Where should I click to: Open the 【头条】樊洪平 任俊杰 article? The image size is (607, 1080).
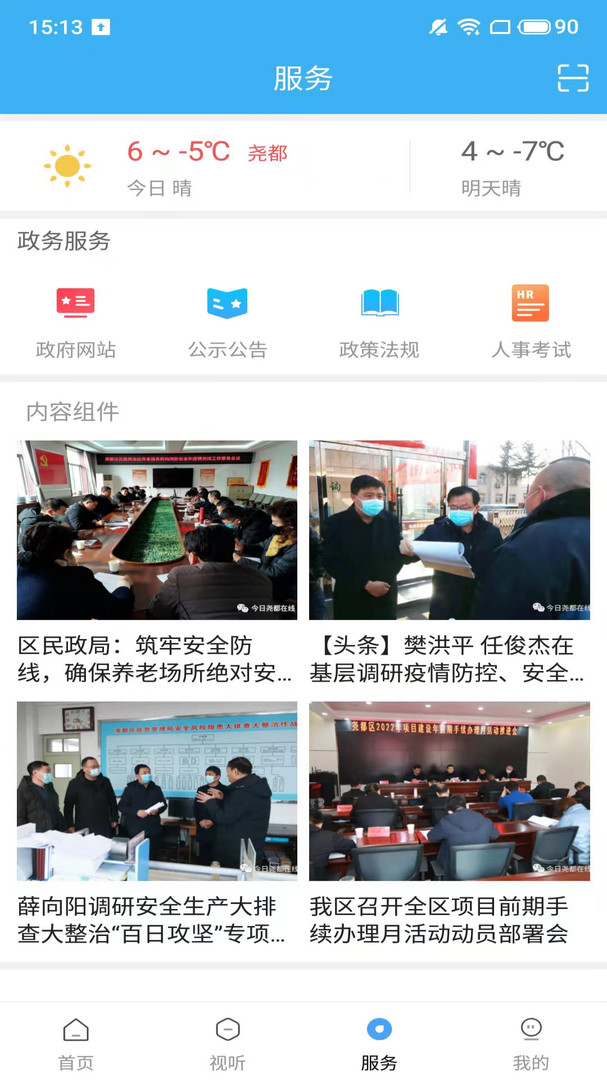click(x=449, y=563)
